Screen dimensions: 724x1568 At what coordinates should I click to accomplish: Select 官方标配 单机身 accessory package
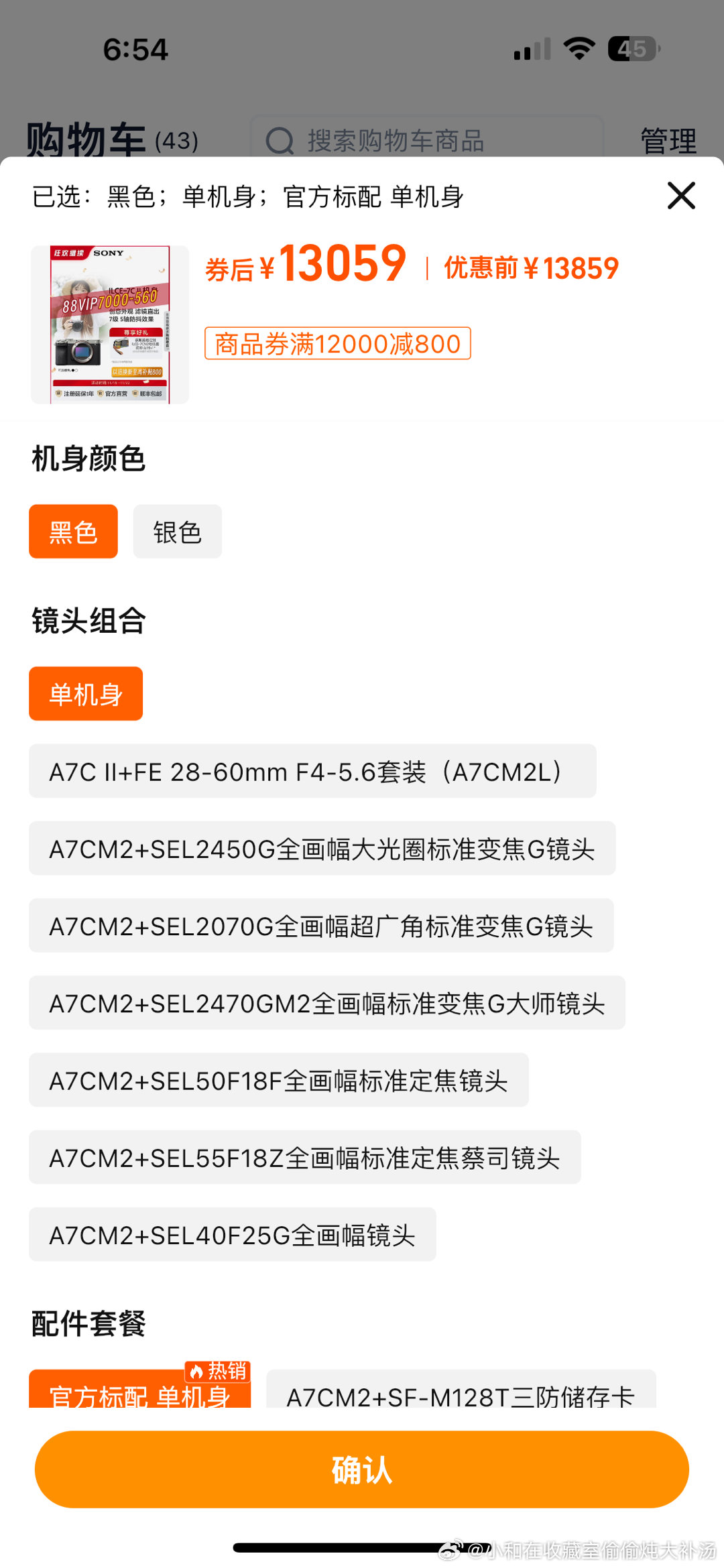pyautogui.click(x=139, y=1392)
